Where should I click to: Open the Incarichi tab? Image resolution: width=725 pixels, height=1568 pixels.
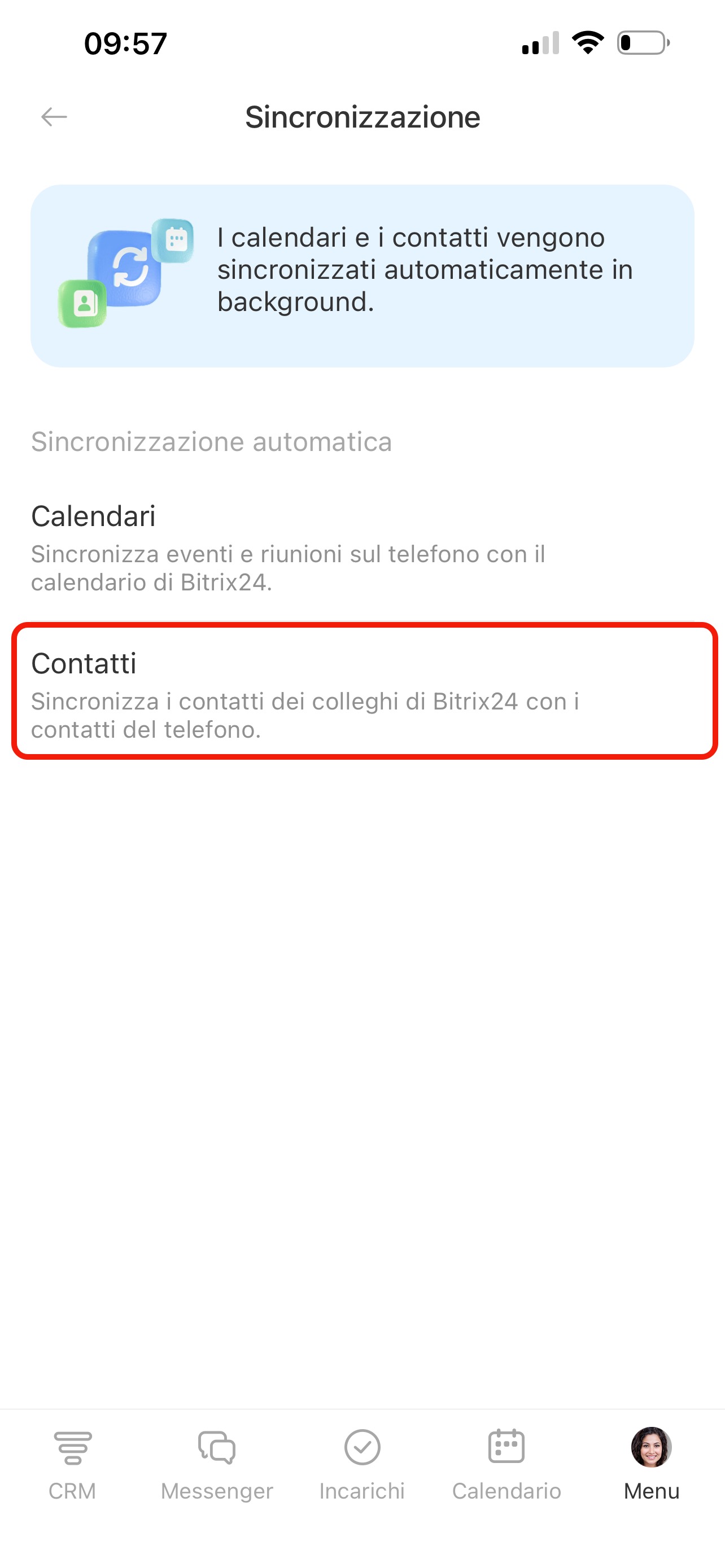tap(362, 1464)
